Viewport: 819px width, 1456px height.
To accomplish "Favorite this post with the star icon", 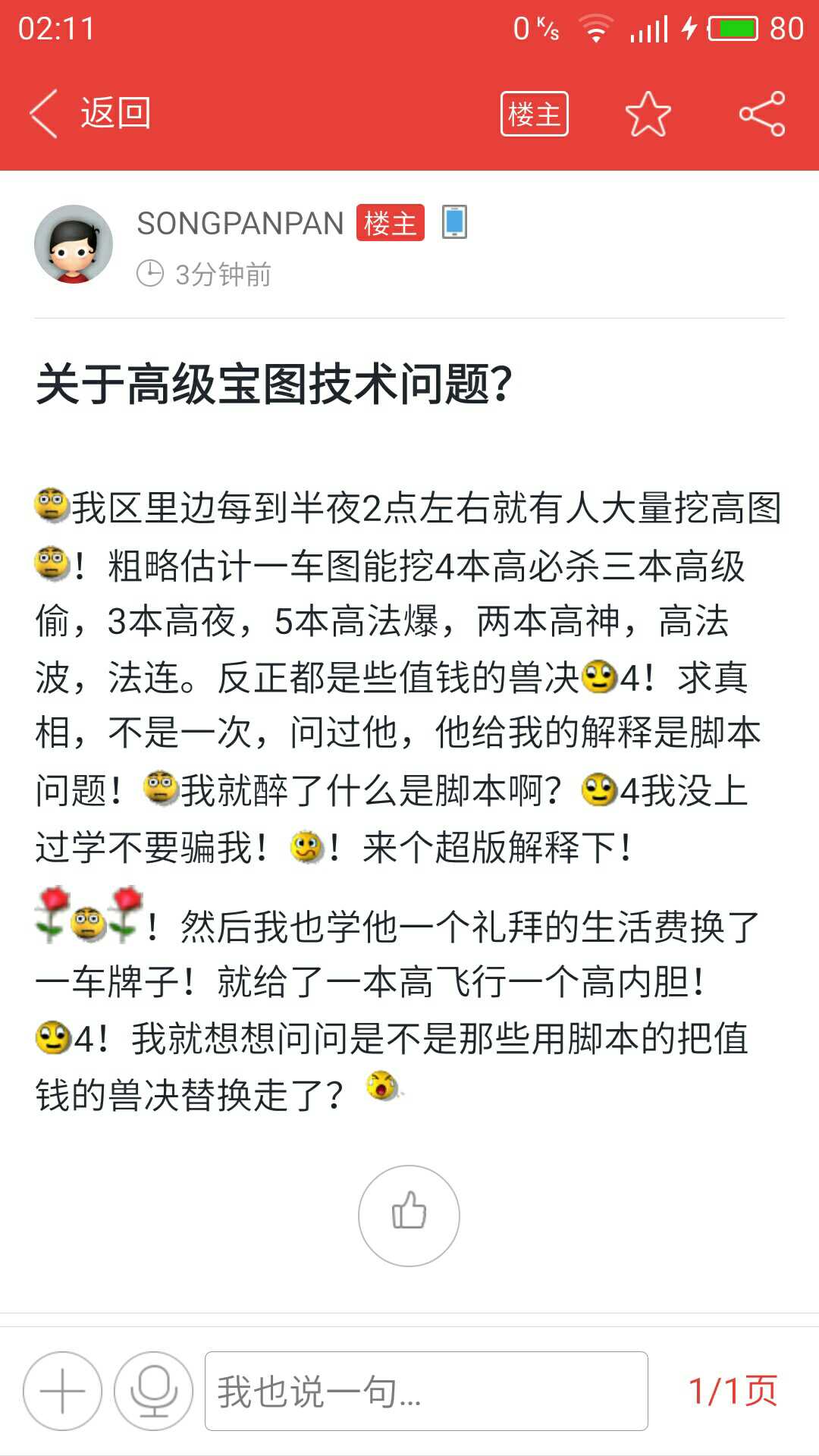I will click(x=648, y=114).
